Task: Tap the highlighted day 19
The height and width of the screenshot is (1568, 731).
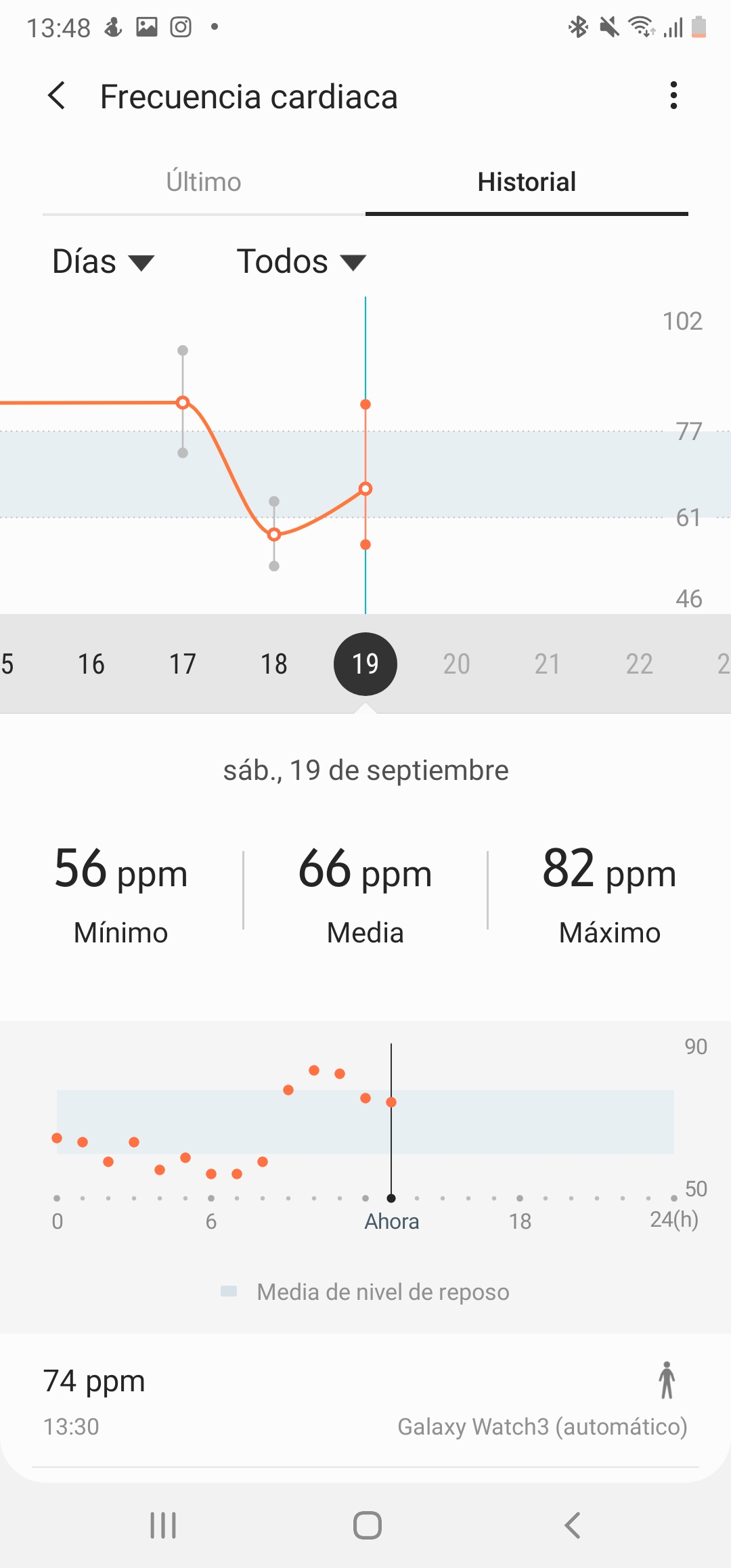Action: (x=365, y=664)
